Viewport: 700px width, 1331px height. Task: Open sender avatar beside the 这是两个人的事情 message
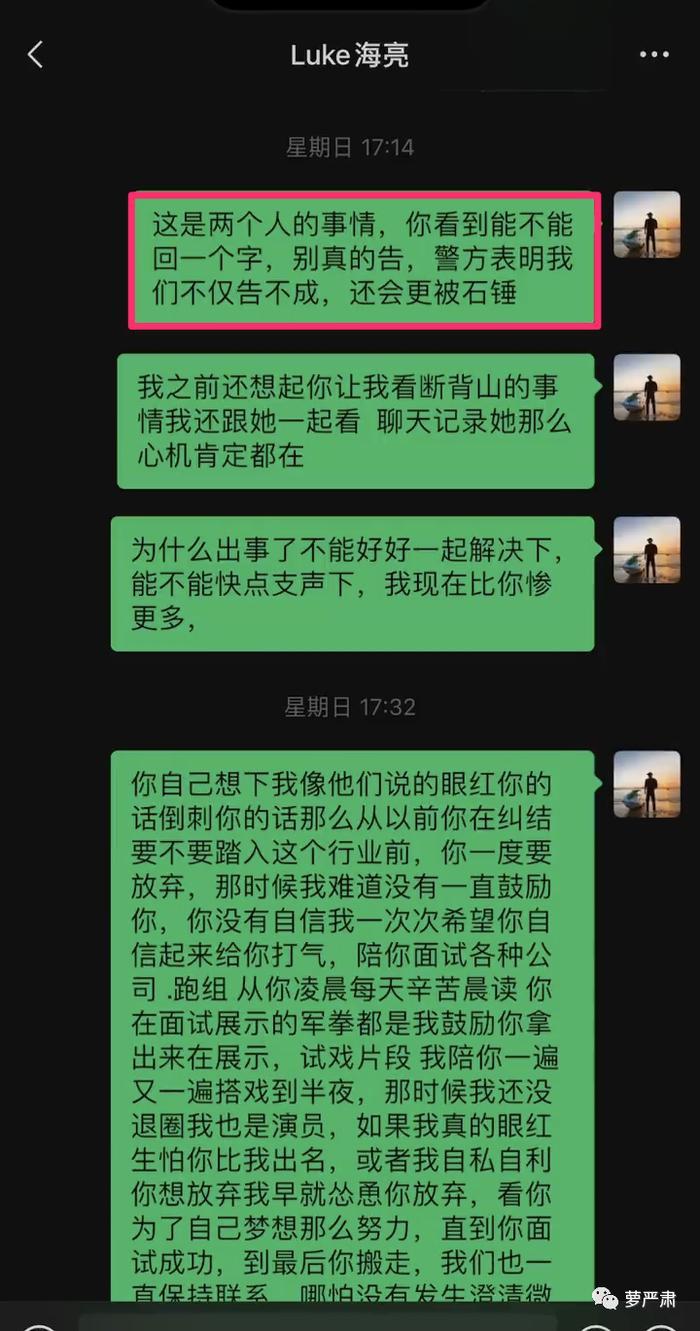(x=646, y=225)
